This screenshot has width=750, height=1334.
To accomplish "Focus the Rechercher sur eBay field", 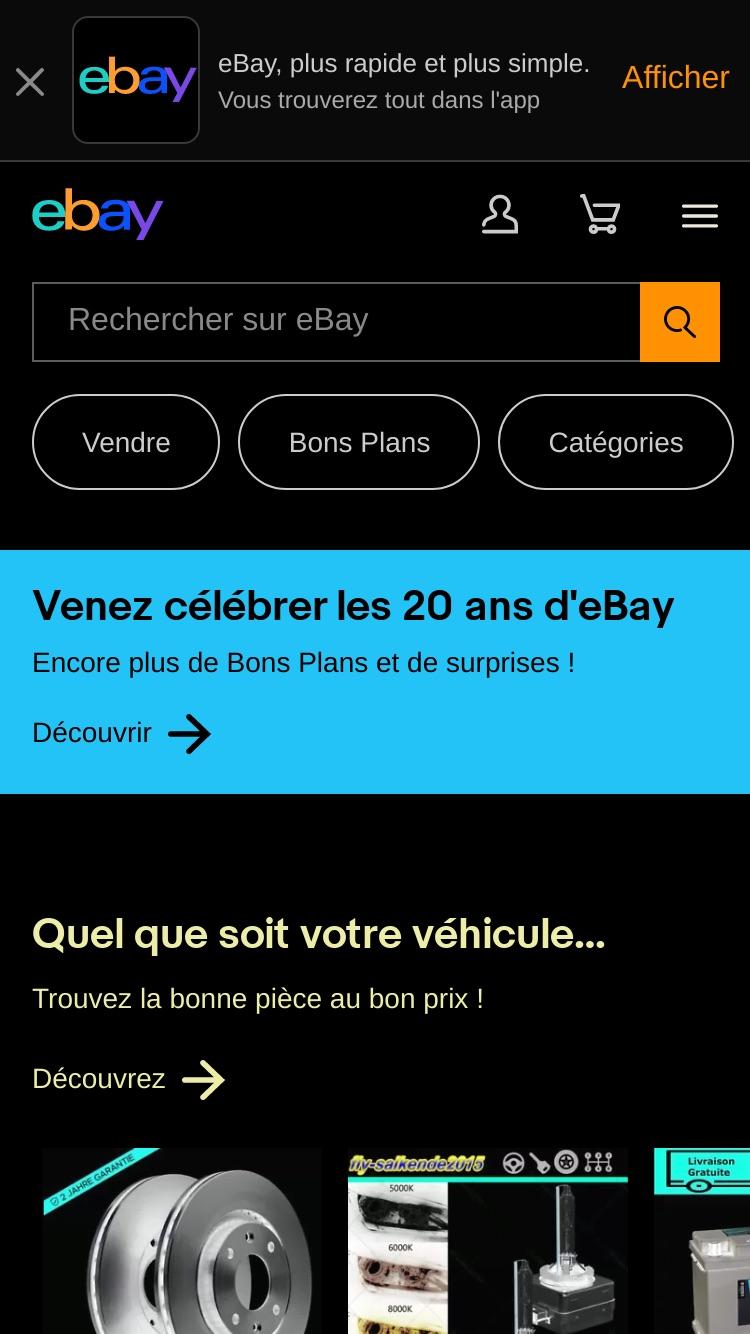I will 336,321.
